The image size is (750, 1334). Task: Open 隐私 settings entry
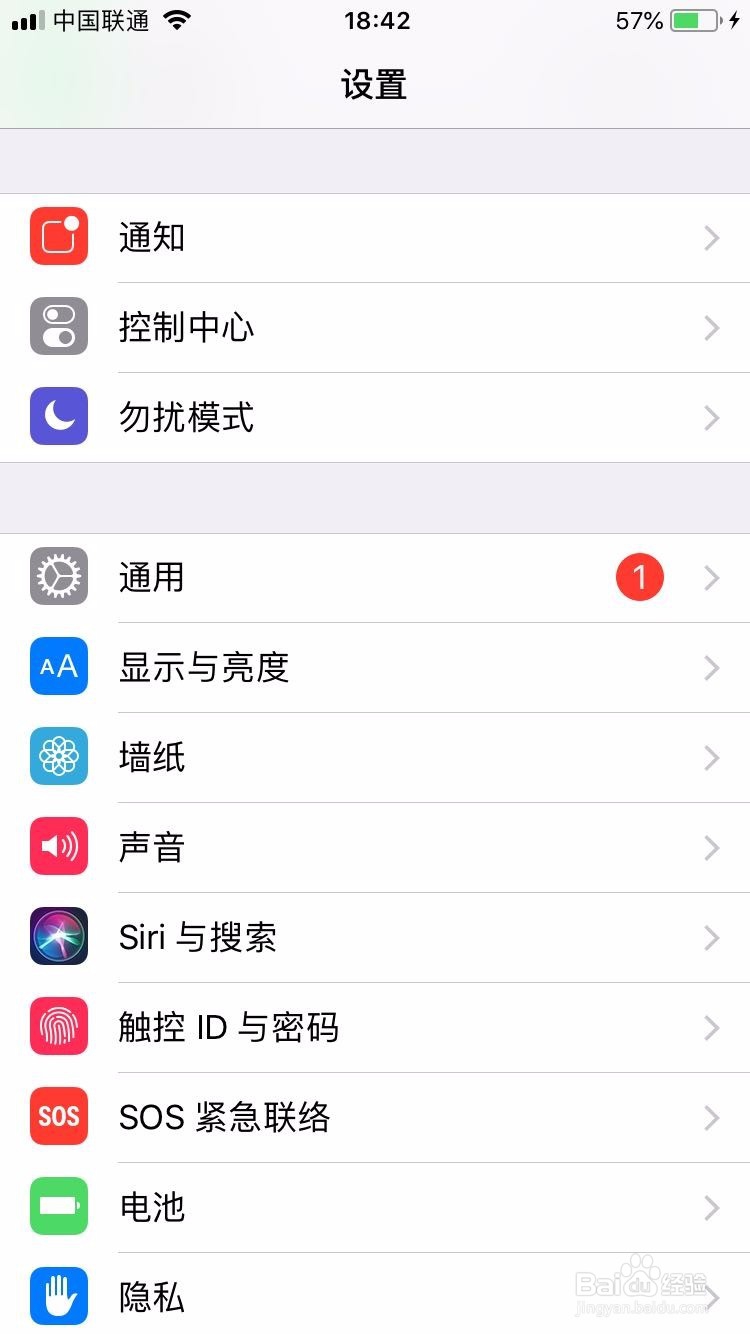375,1297
